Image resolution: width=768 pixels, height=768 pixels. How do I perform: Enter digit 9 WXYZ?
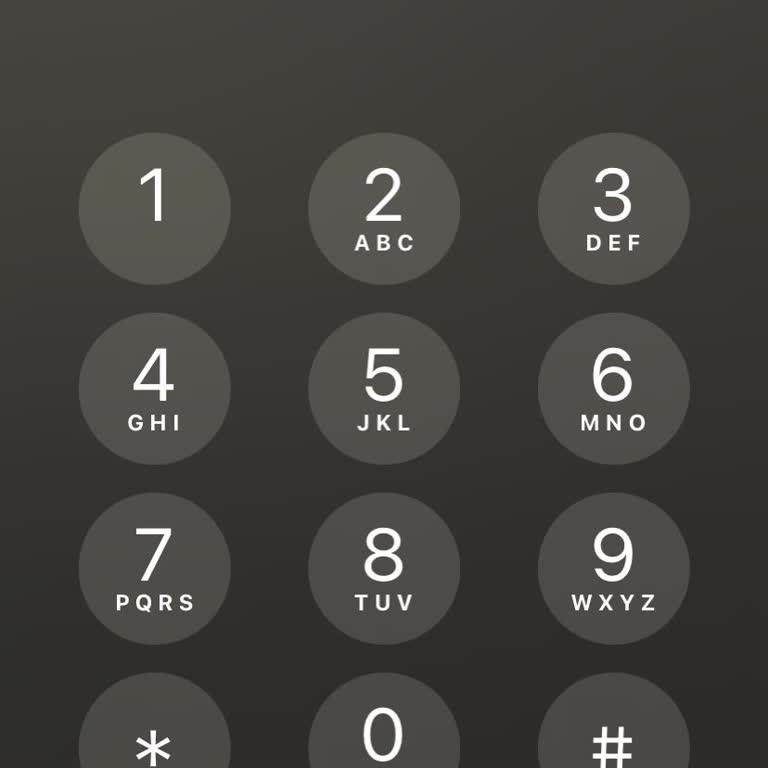pyautogui.click(x=614, y=568)
